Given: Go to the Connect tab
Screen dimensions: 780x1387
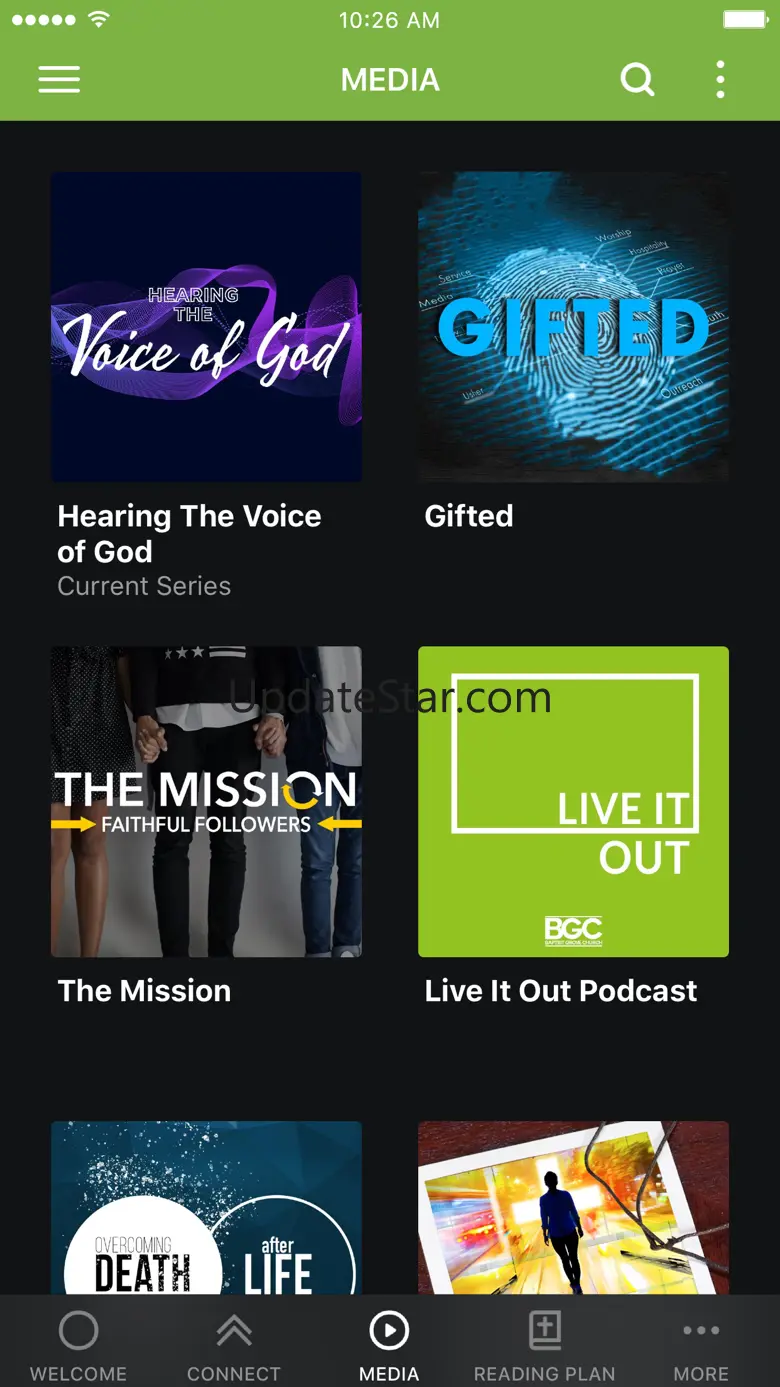Looking at the screenshot, I should 234,1345.
